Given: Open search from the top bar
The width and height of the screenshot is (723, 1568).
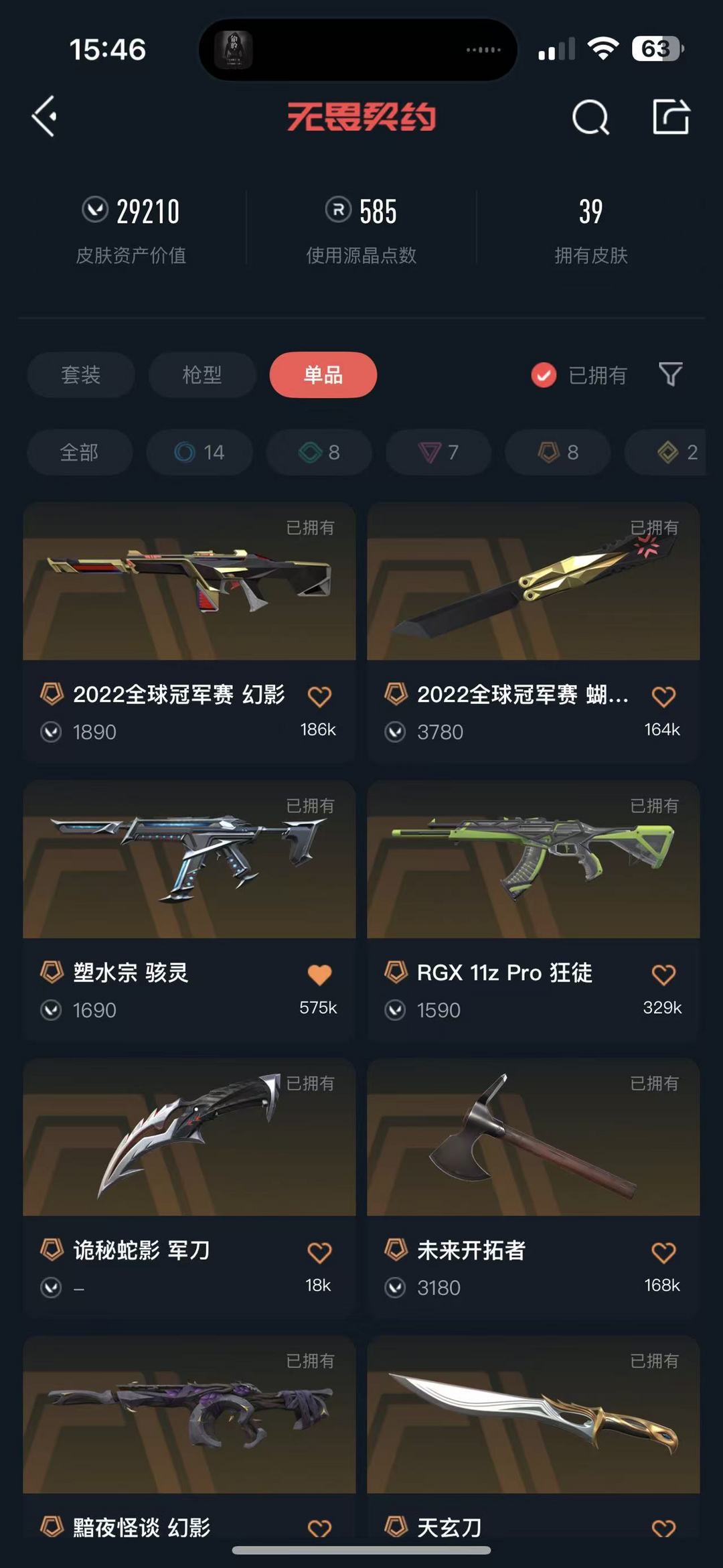Looking at the screenshot, I should [x=590, y=117].
